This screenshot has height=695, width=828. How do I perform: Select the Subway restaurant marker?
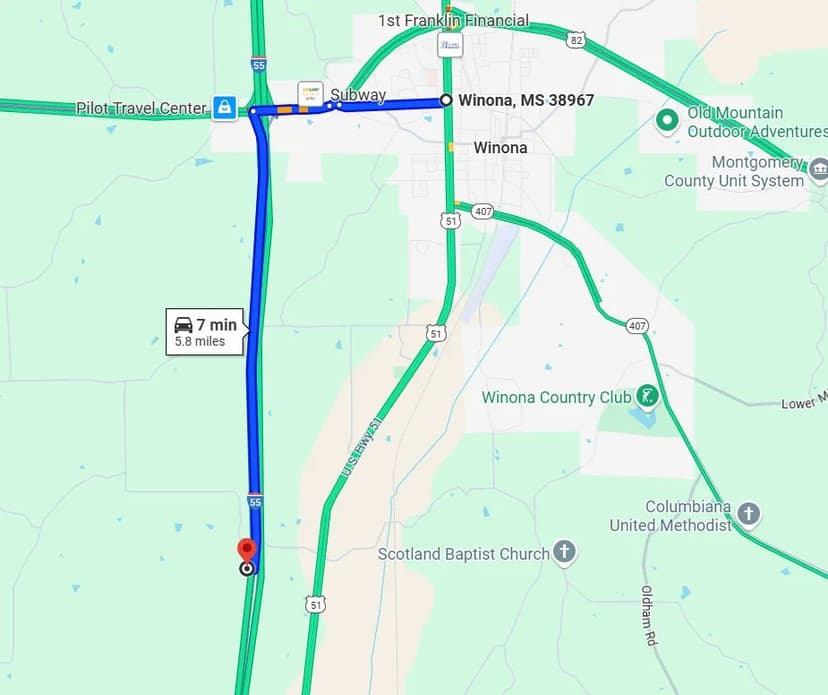[311, 95]
